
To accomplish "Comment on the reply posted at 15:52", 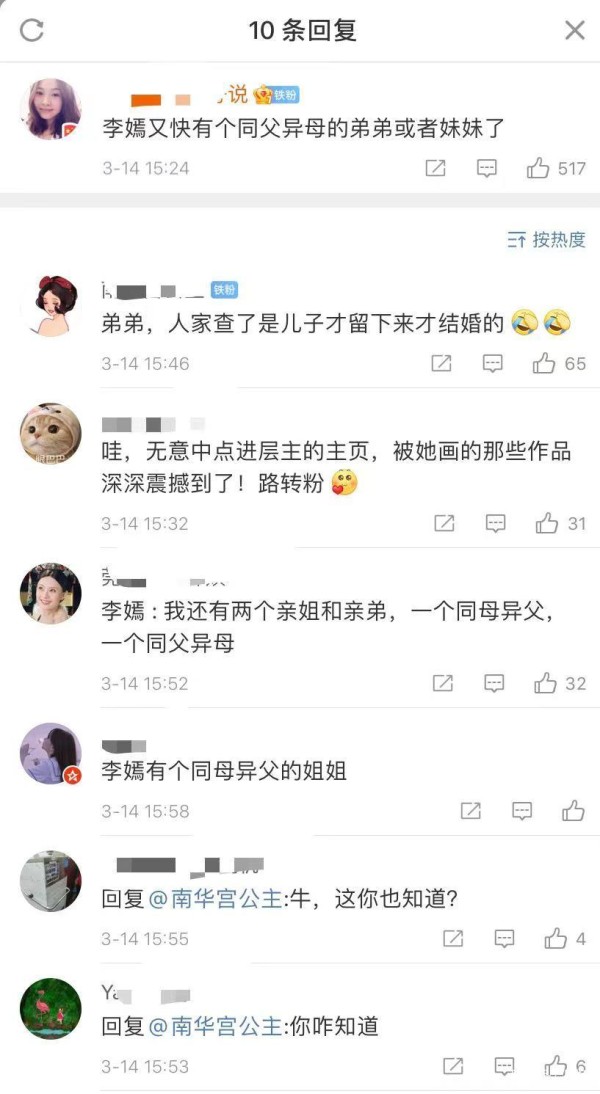I will [x=495, y=684].
